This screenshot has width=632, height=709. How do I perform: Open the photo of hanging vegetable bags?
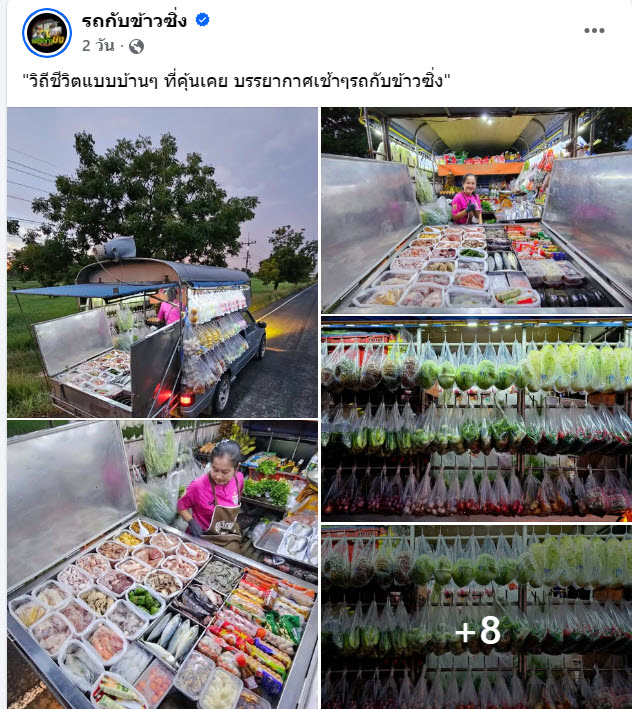coord(476,417)
